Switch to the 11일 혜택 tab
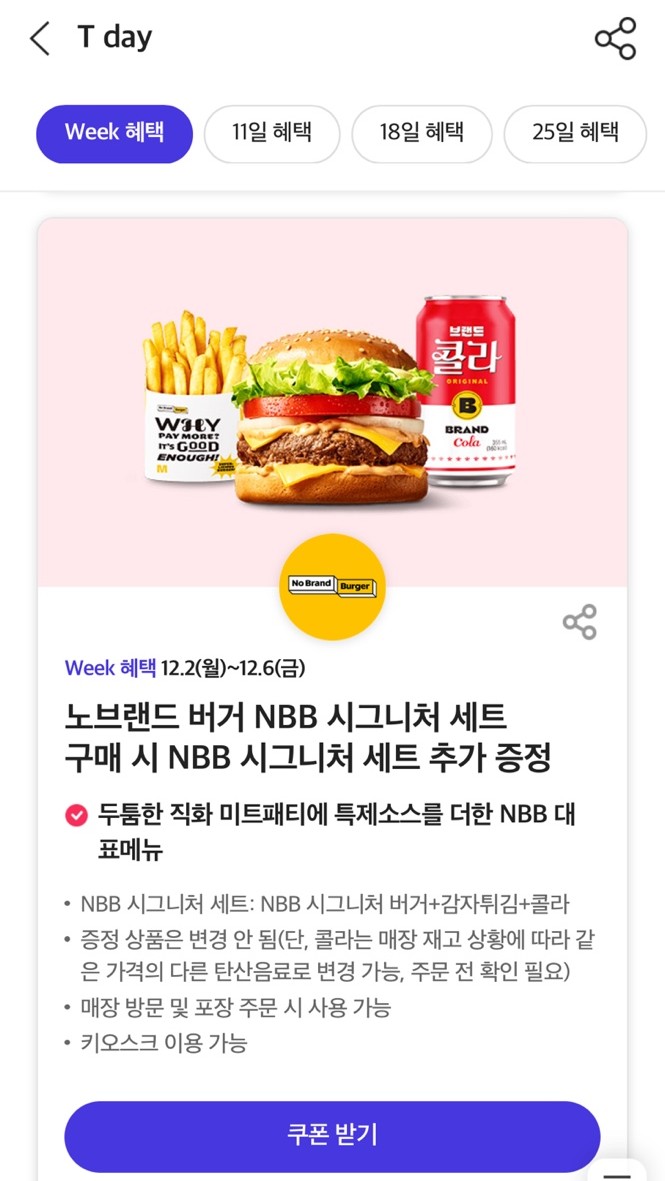This screenshot has height=1181, width=665. (x=272, y=133)
